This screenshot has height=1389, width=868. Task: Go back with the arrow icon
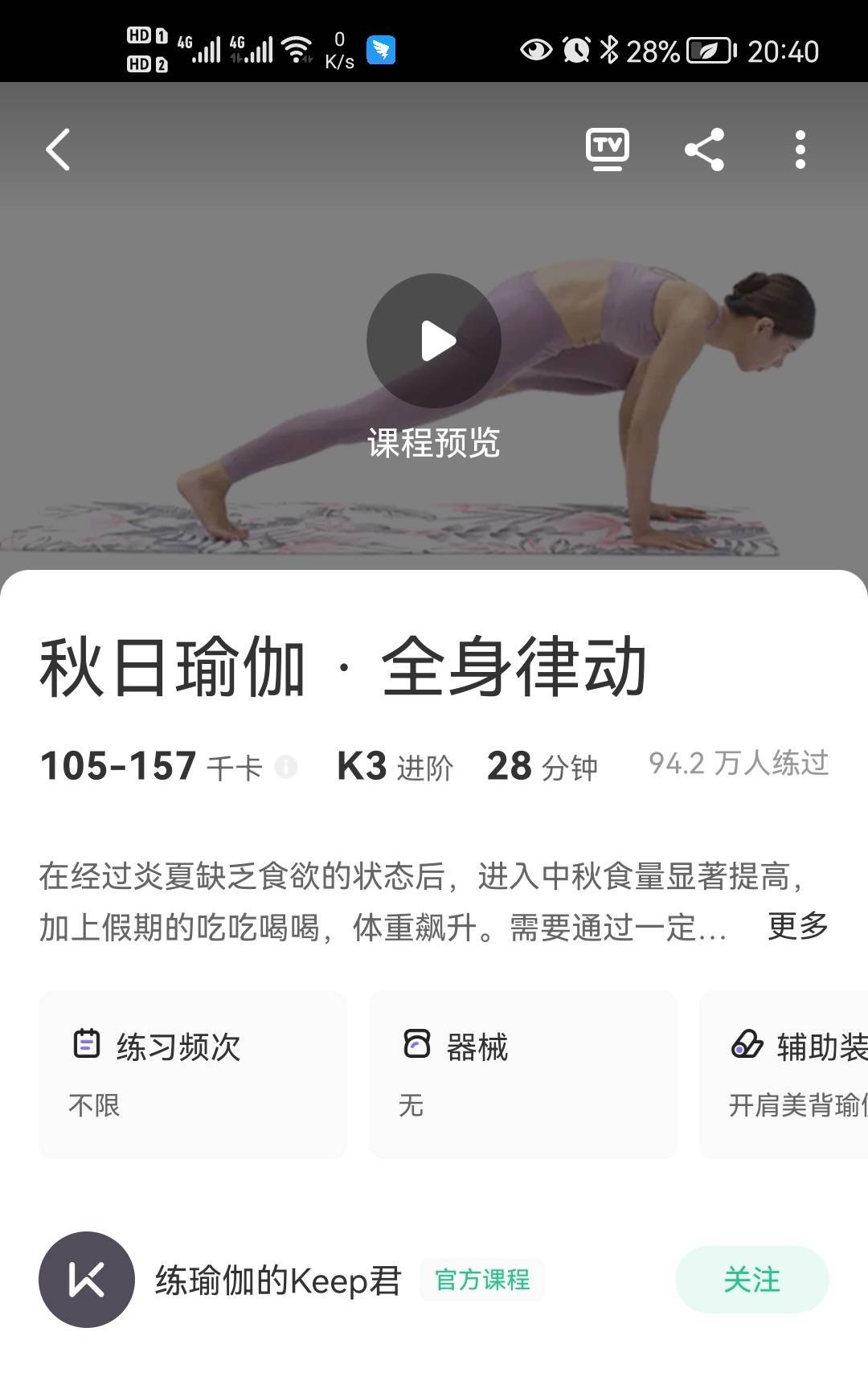point(56,149)
